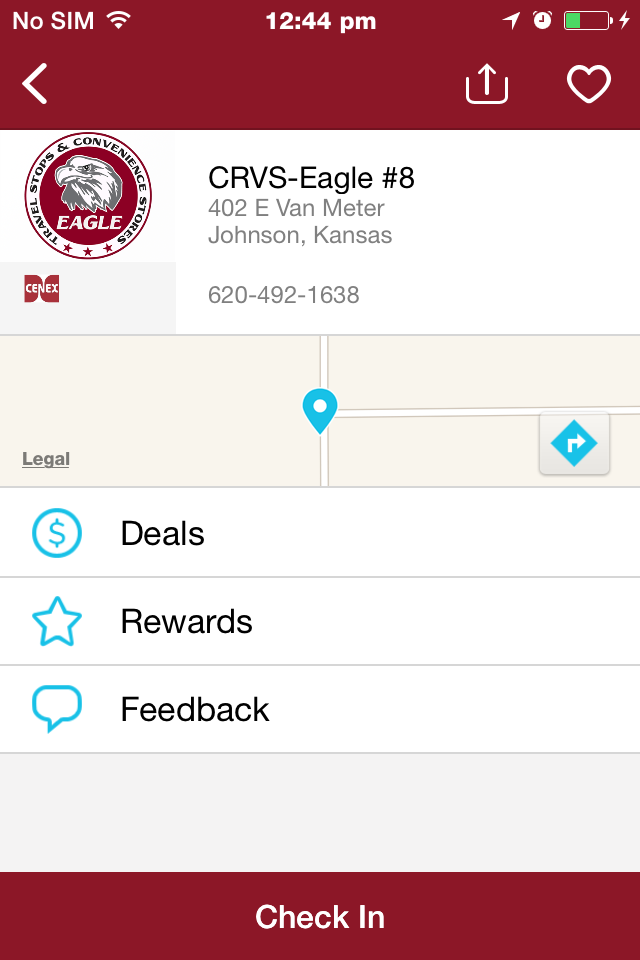View the Rewards row
The height and width of the screenshot is (960, 640).
pos(320,621)
